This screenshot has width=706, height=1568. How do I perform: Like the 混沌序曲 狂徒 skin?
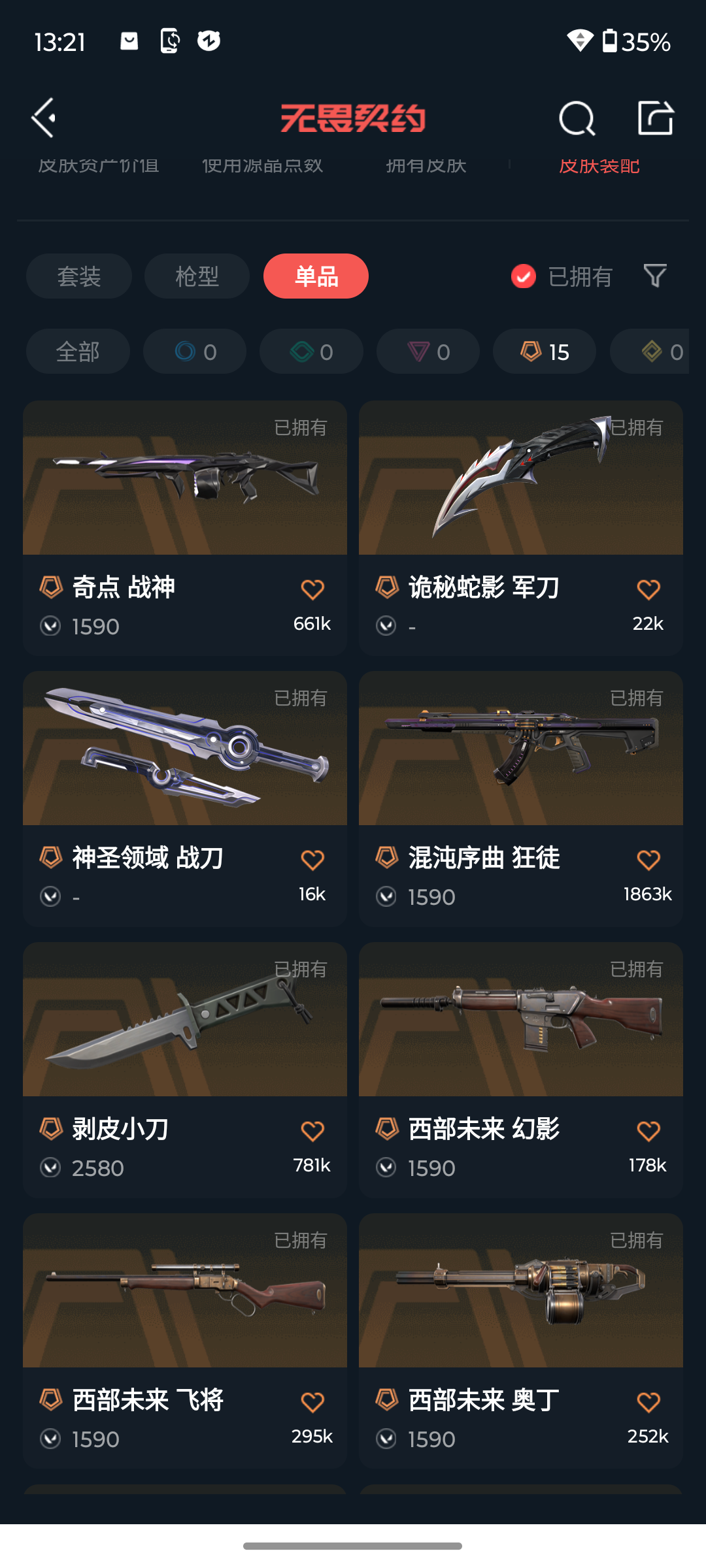(x=648, y=860)
